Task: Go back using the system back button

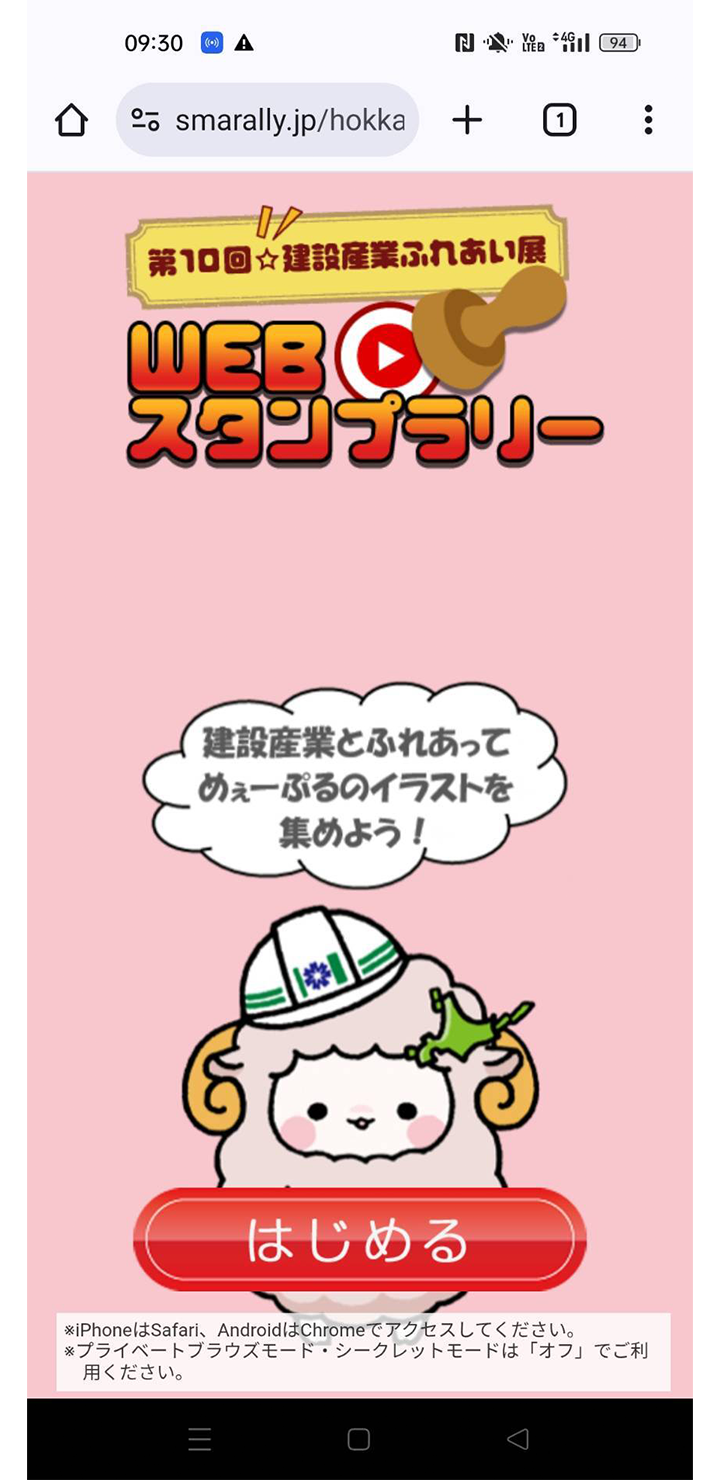Action: [517, 1439]
